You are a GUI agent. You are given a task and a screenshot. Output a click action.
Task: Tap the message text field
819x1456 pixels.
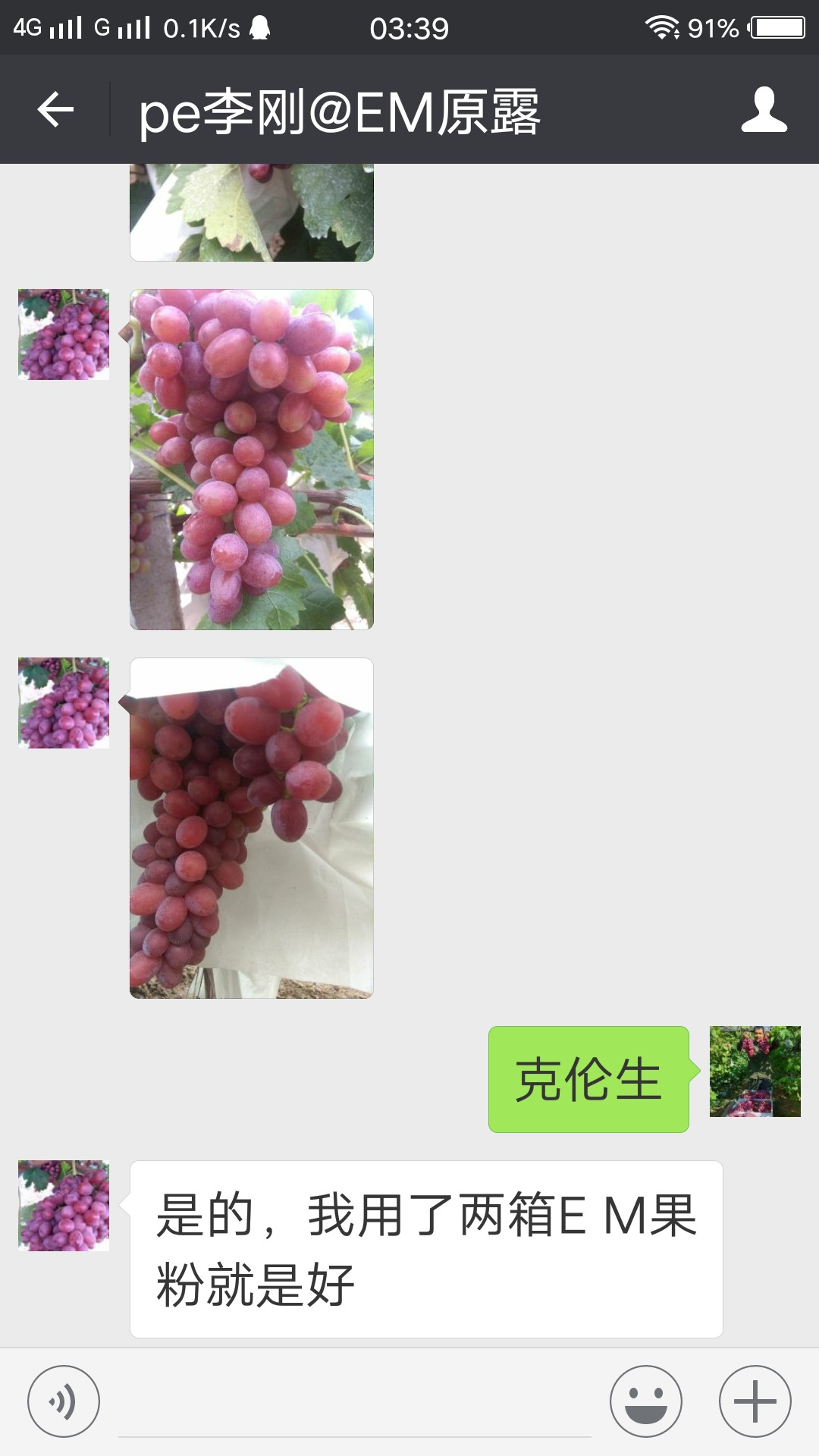355,1401
